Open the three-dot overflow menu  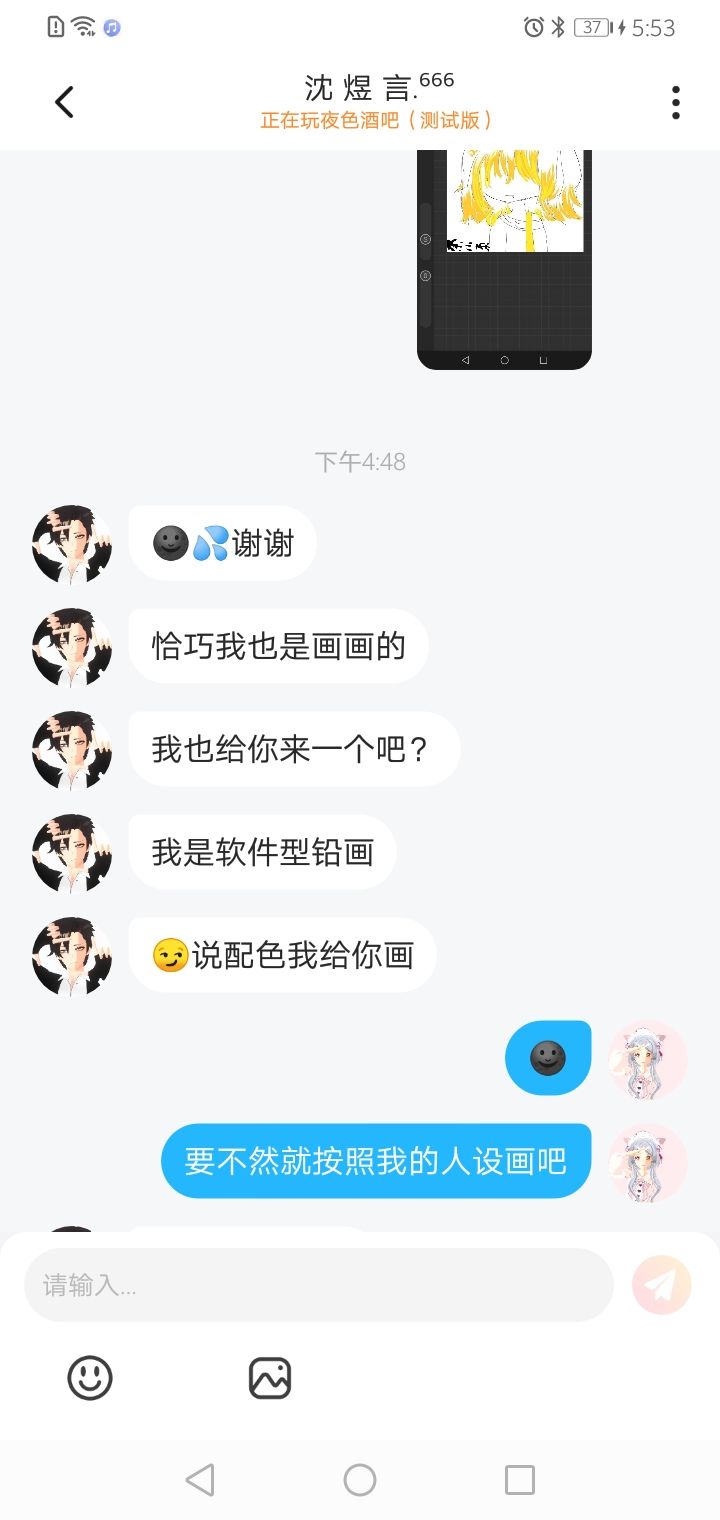[x=676, y=102]
